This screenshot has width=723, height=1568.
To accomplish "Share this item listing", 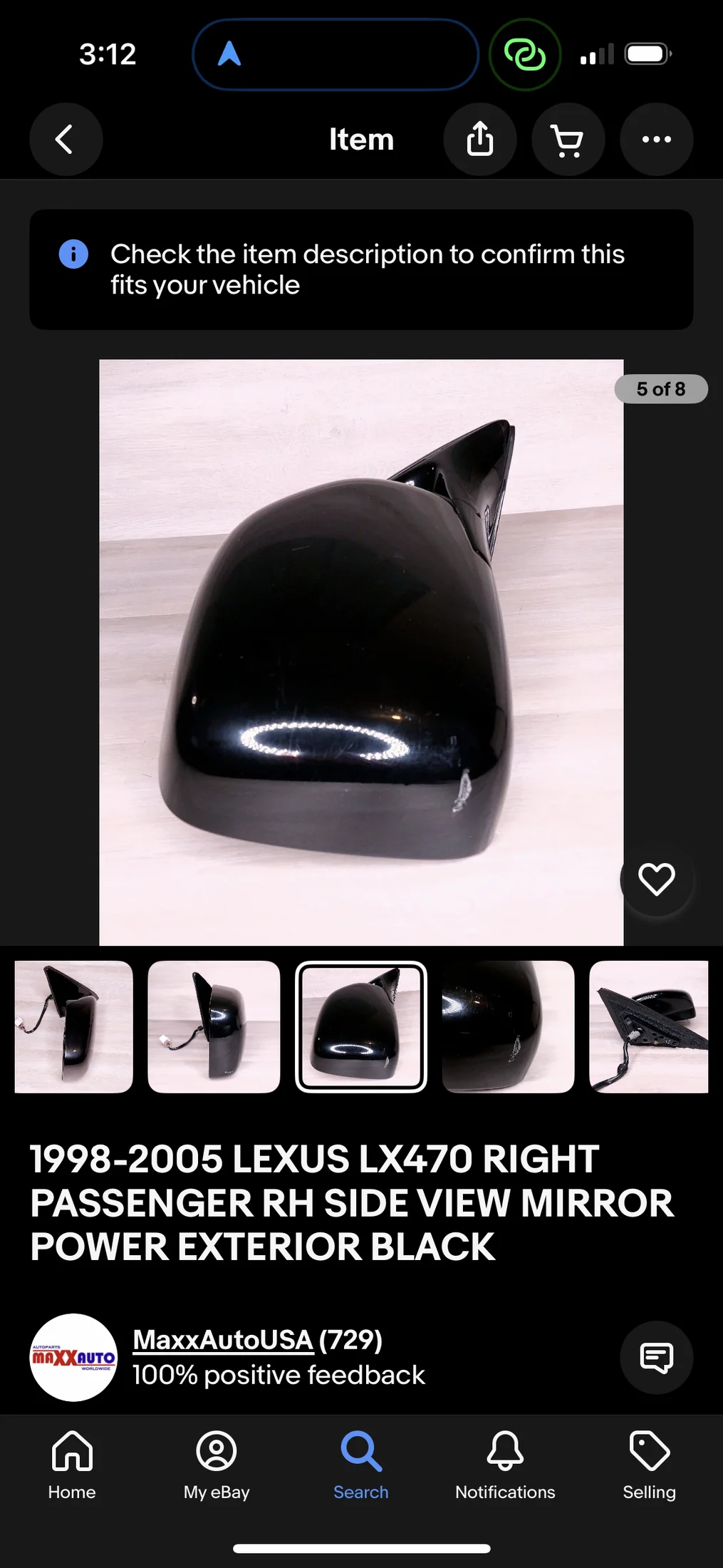I will [480, 140].
